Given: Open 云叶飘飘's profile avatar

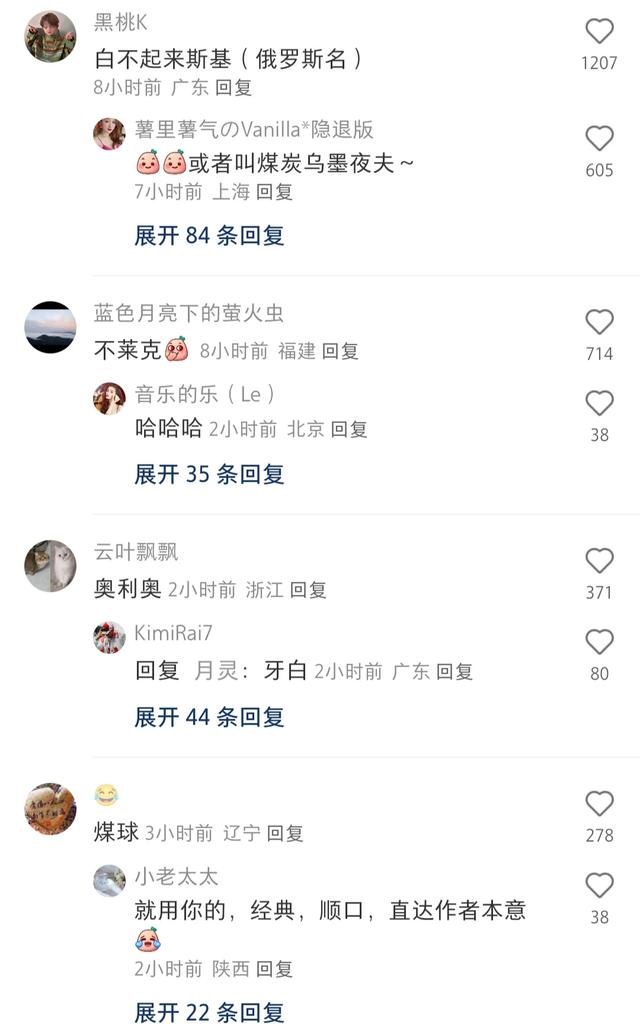Looking at the screenshot, I should pos(50,566).
